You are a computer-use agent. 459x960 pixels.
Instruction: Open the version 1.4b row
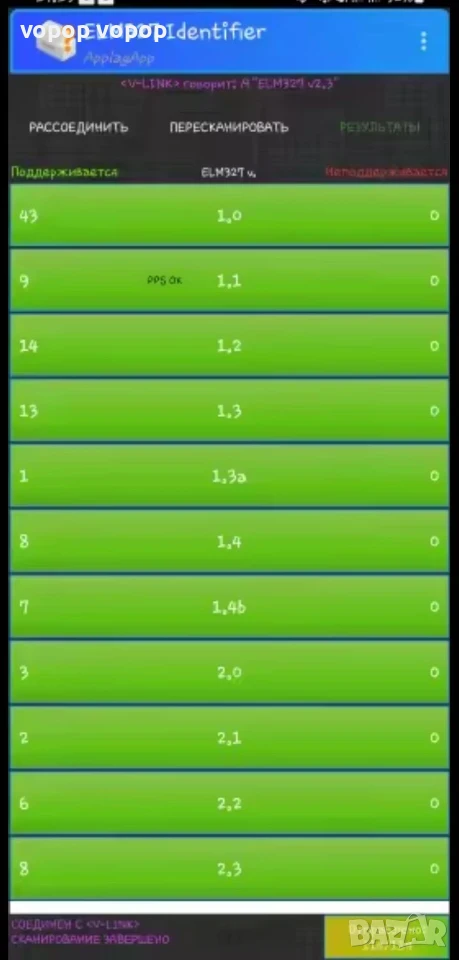point(230,607)
